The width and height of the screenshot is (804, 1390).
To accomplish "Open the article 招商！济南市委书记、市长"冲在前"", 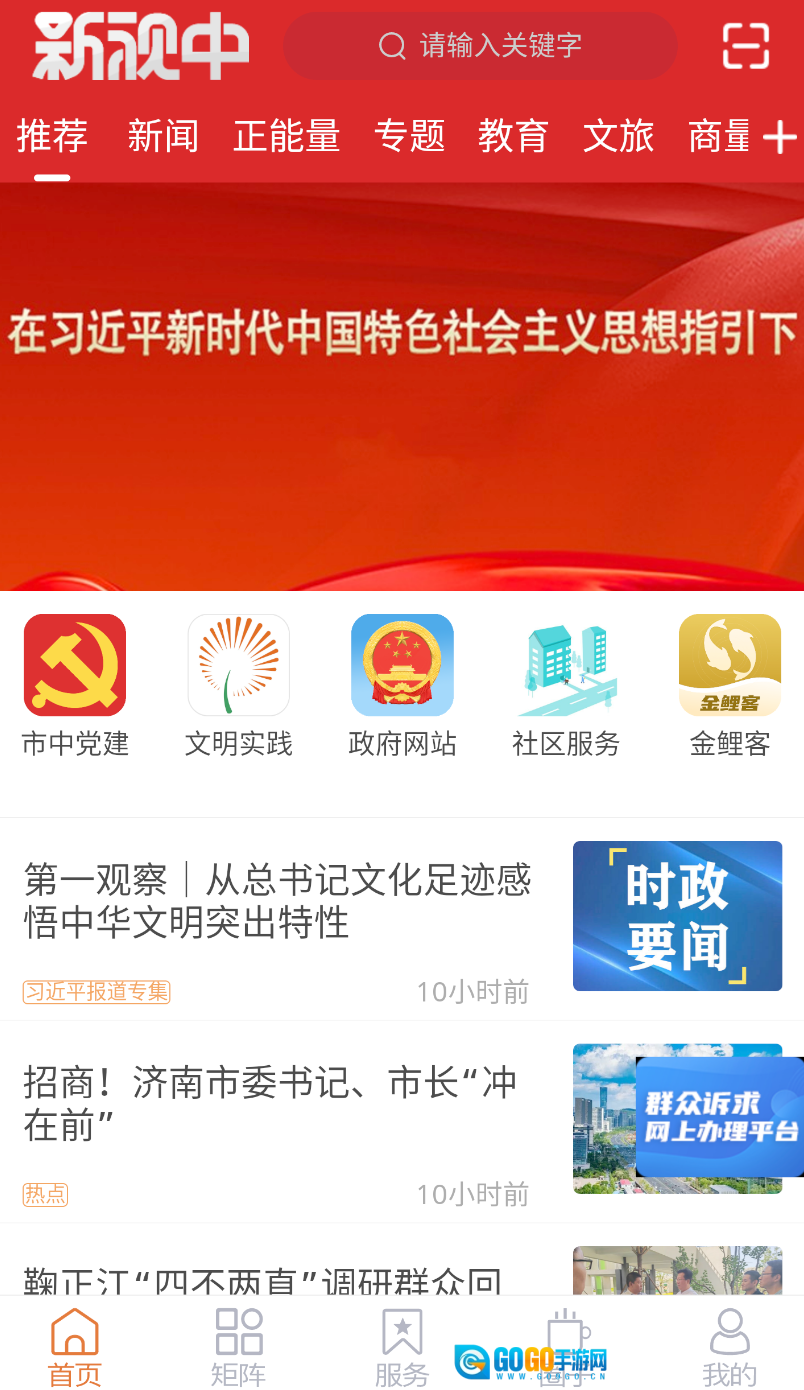I will 270,1103.
